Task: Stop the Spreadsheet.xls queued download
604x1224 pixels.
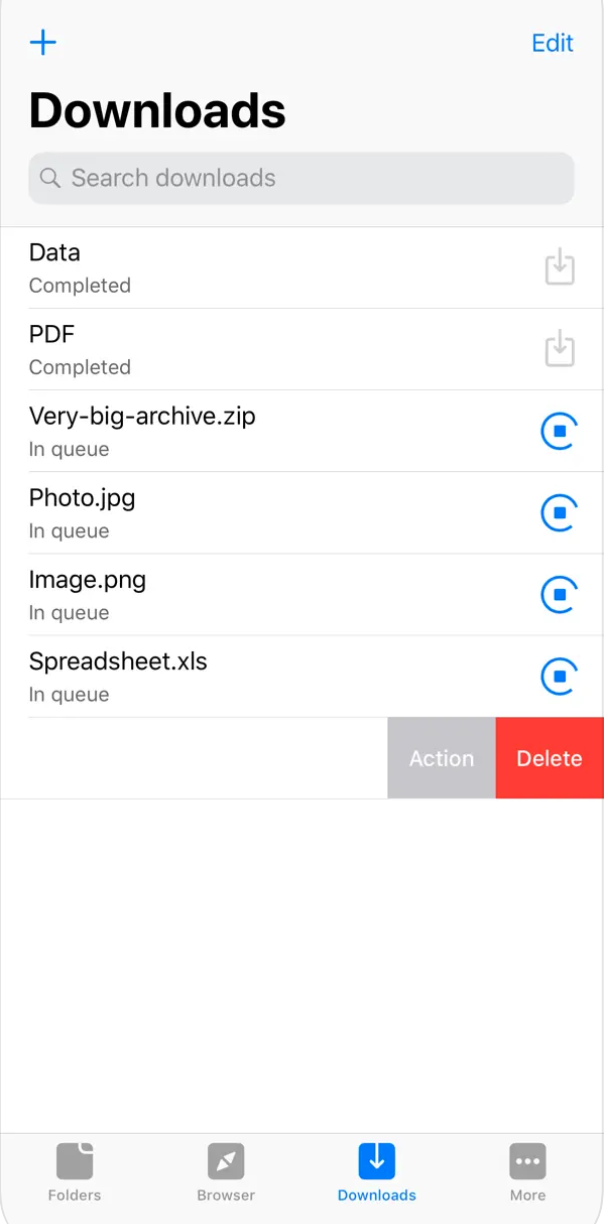Action: click(559, 677)
